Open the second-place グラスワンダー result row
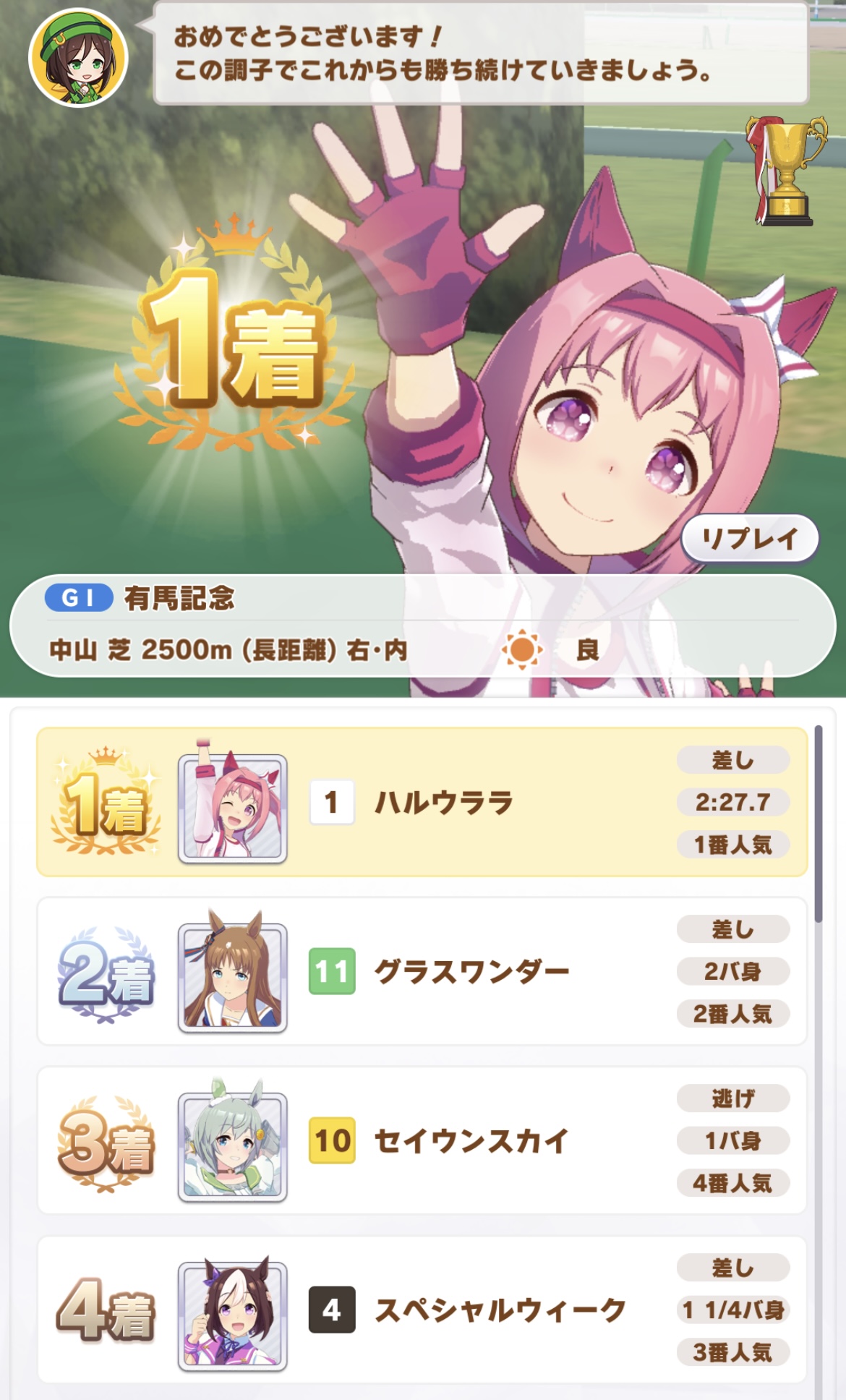Viewport: 846px width, 1400px height. click(422, 971)
